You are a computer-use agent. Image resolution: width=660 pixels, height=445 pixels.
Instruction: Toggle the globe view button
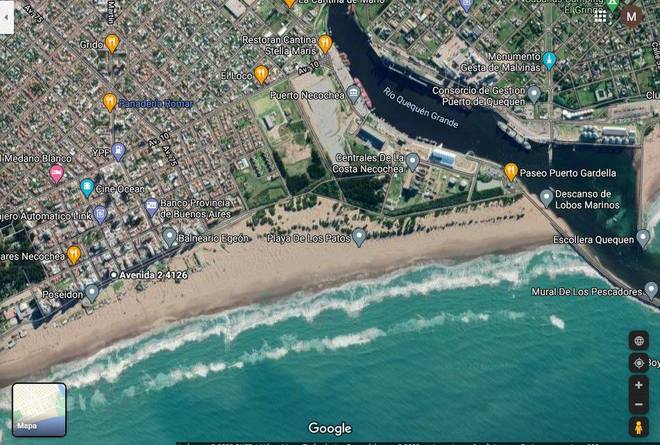click(639, 341)
